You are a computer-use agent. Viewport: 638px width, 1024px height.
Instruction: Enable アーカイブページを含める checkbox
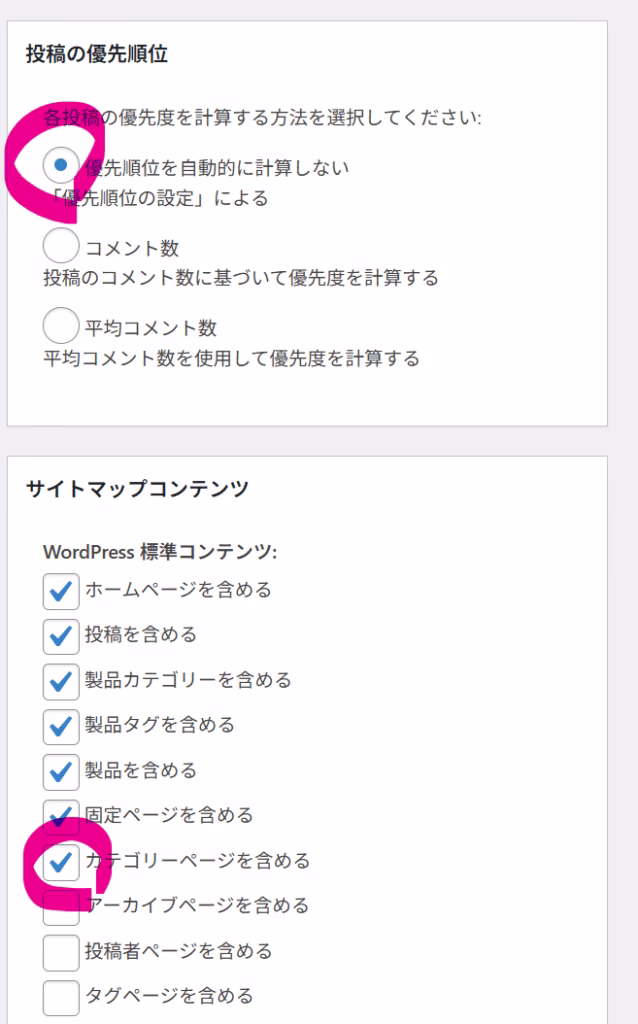coord(61,906)
